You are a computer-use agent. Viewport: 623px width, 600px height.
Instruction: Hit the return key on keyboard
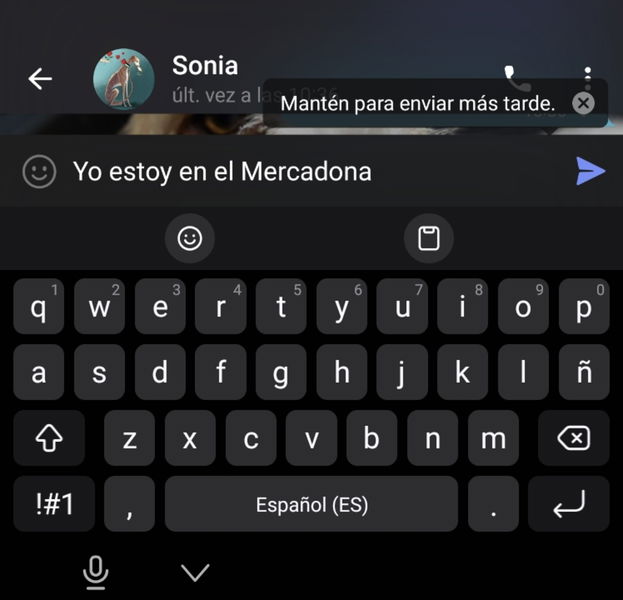568,504
